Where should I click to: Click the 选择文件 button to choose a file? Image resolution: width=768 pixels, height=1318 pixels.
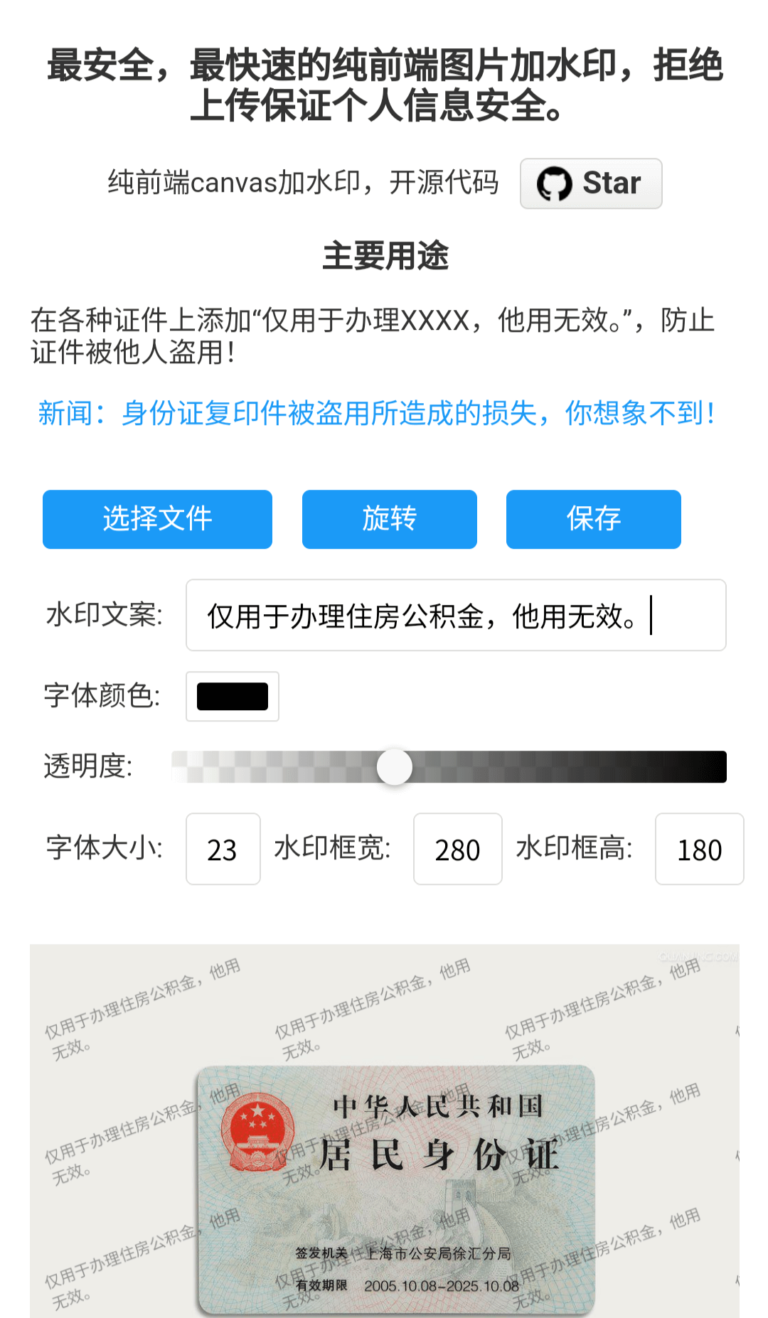(x=157, y=519)
